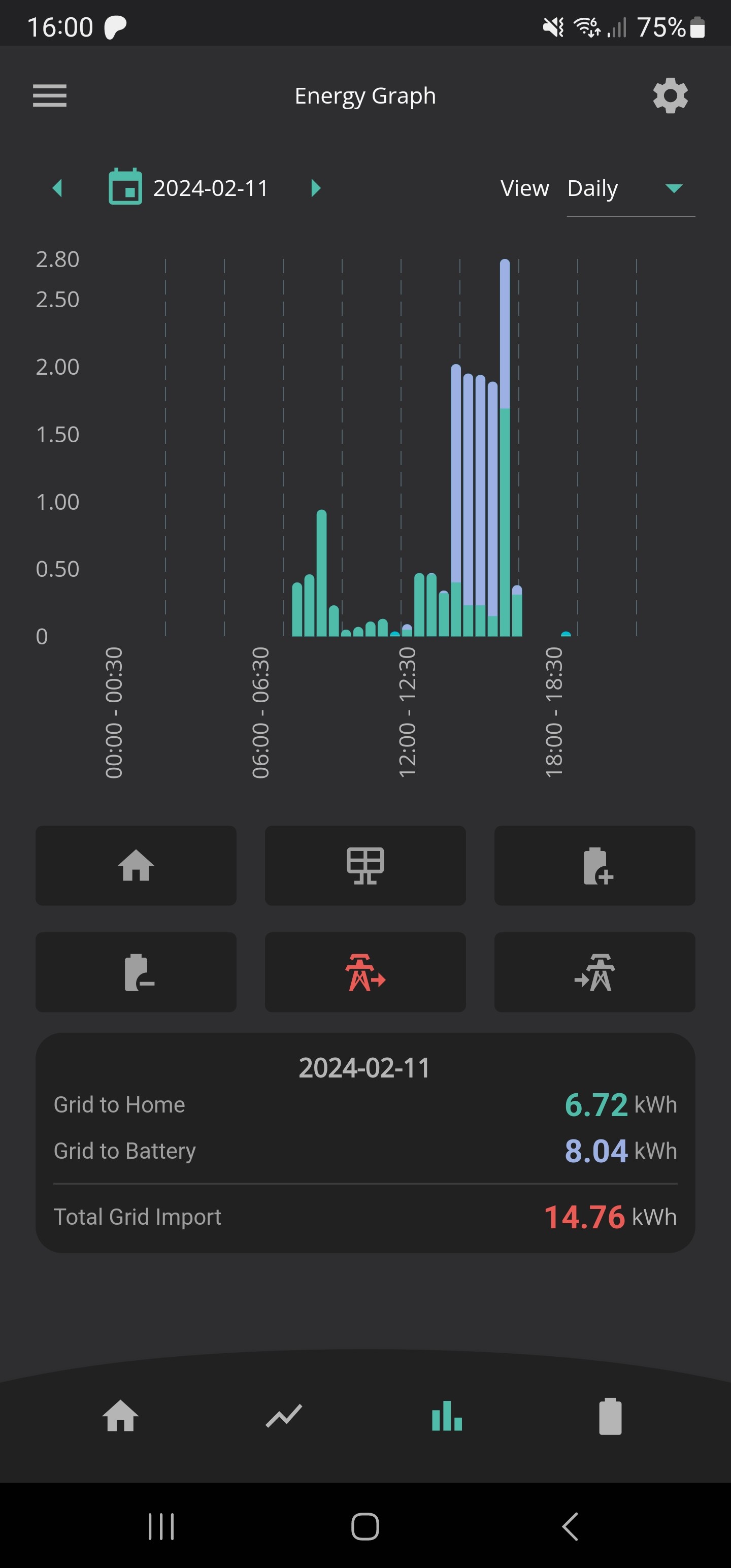This screenshot has width=731, height=1568.
Task: Select the red grid import button
Action: [x=365, y=971]
